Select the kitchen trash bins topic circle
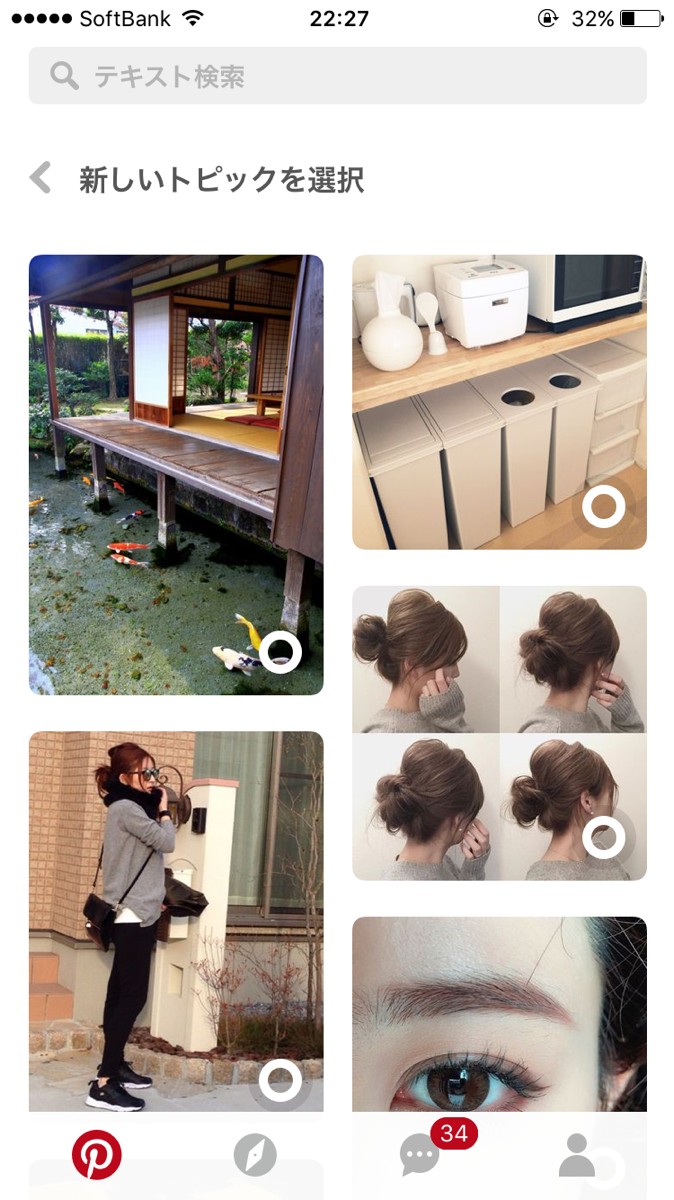Image resolution: width=674 pixels, height=1200 pixels. 603,508
